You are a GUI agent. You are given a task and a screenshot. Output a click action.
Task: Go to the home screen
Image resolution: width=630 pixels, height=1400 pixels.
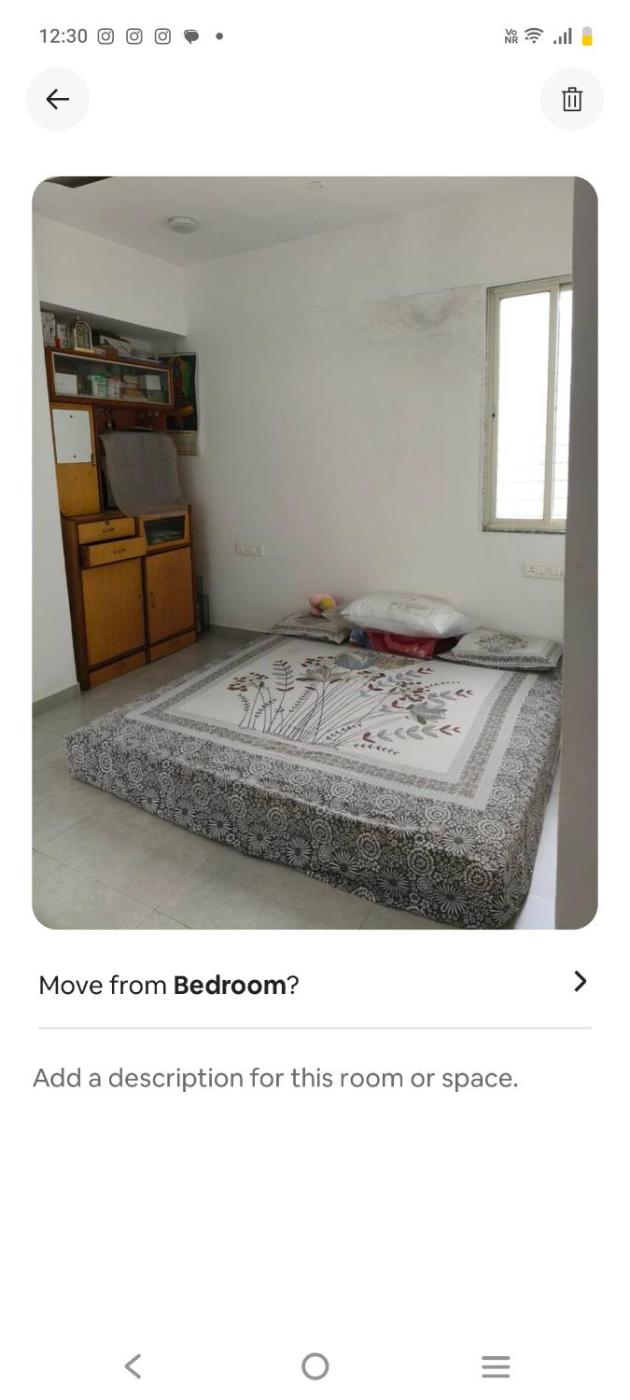(x=315, y=1366)
